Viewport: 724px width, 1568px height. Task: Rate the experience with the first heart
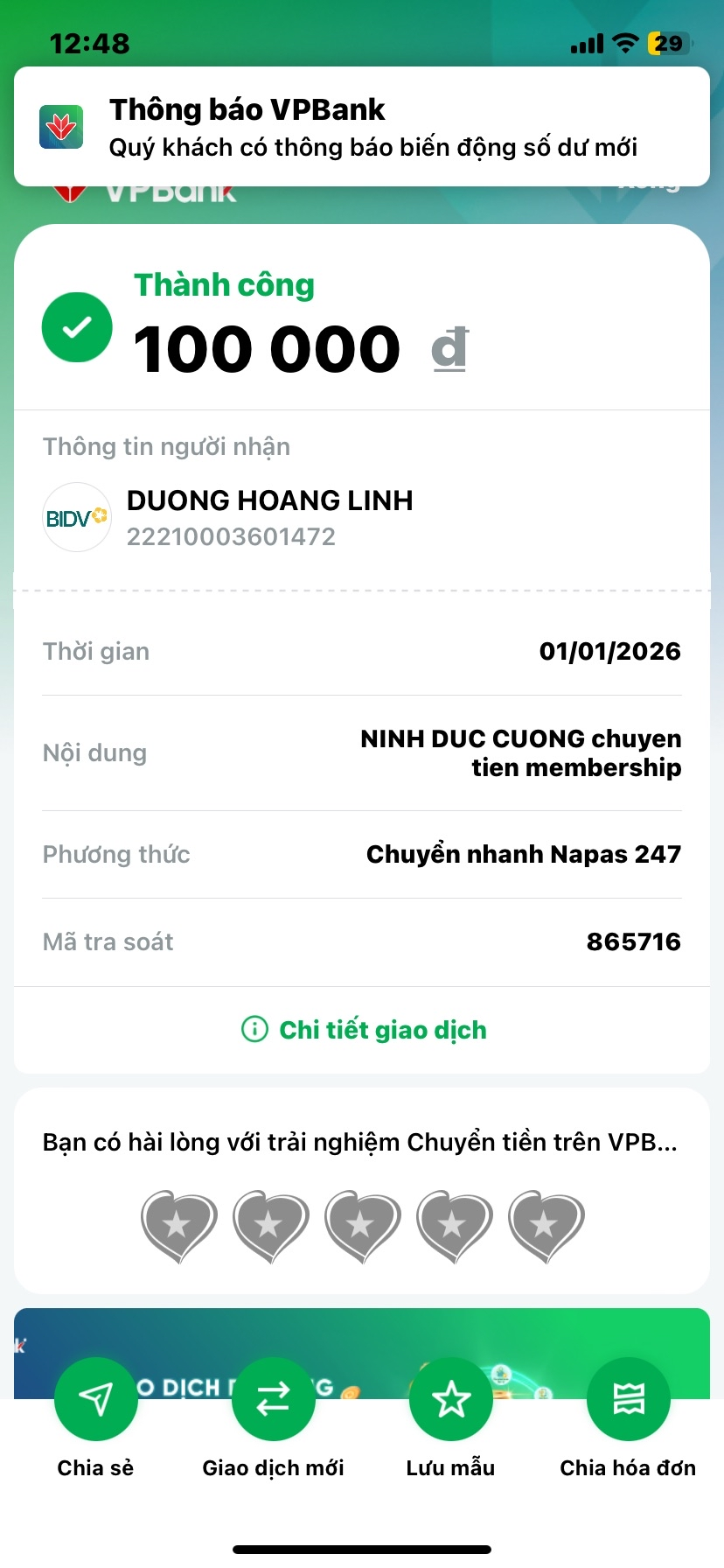178,1225
